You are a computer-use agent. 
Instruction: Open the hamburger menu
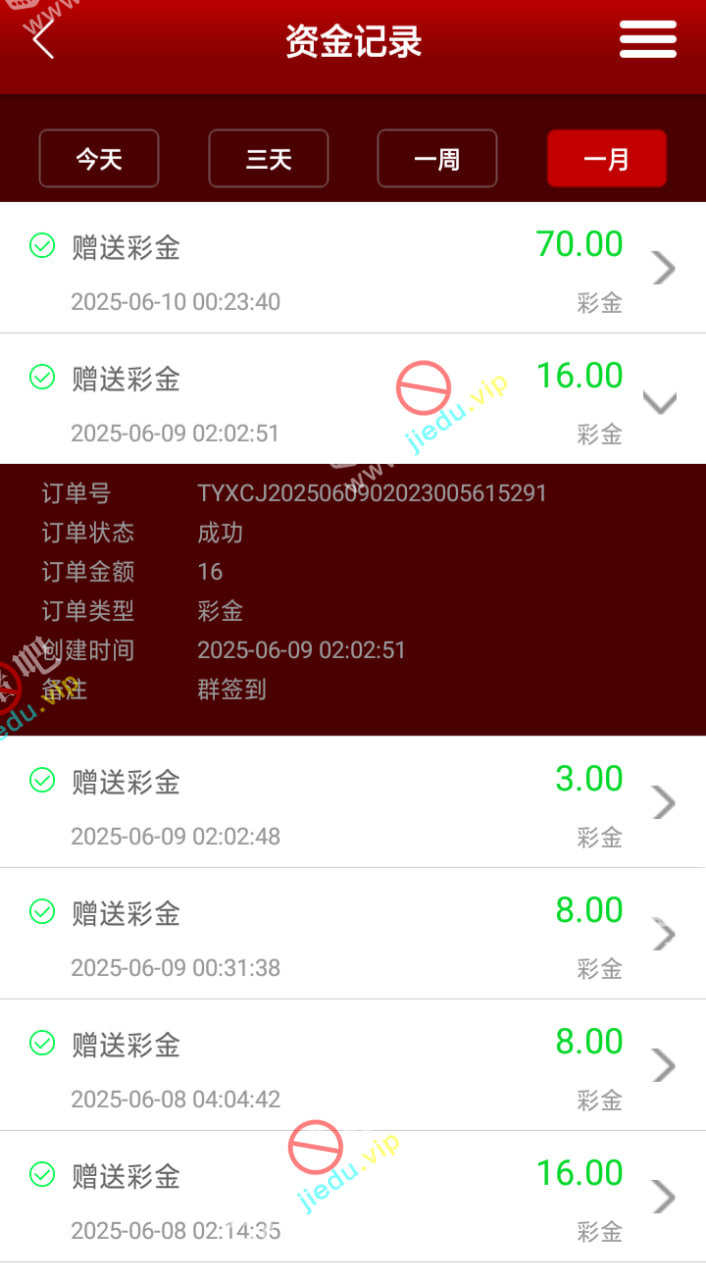tap(648, 41)
